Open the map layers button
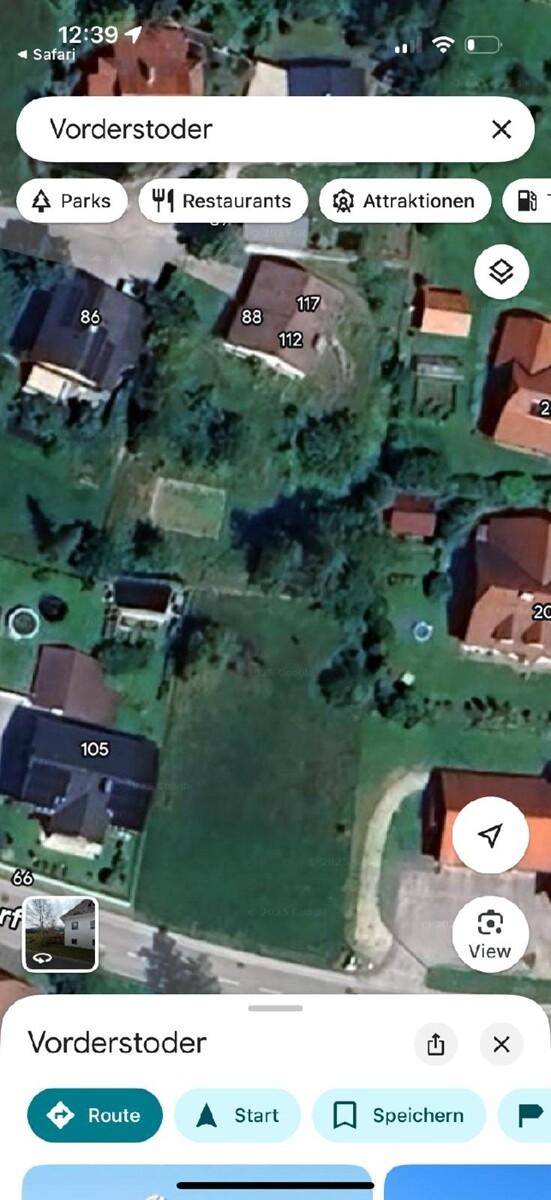The width and height of the screenshot is (551, 1200). [501, 271]
